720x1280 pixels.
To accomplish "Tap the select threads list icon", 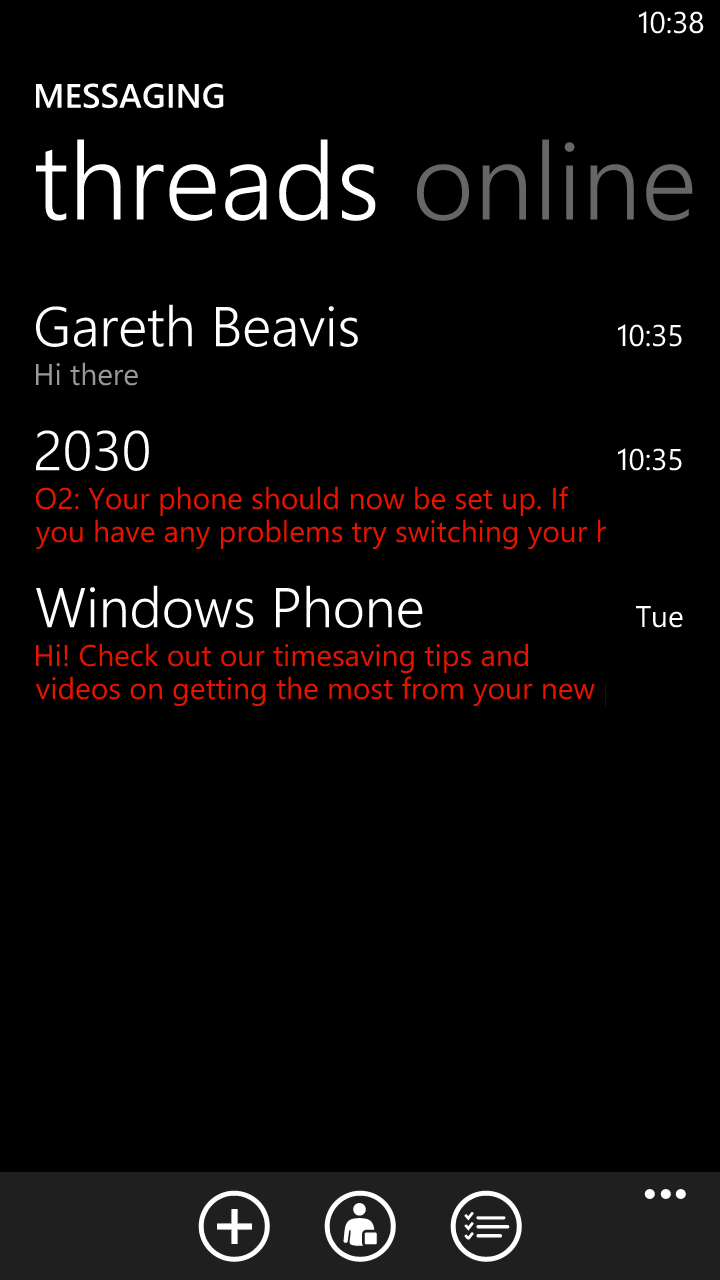I will tap(486, 1226).
